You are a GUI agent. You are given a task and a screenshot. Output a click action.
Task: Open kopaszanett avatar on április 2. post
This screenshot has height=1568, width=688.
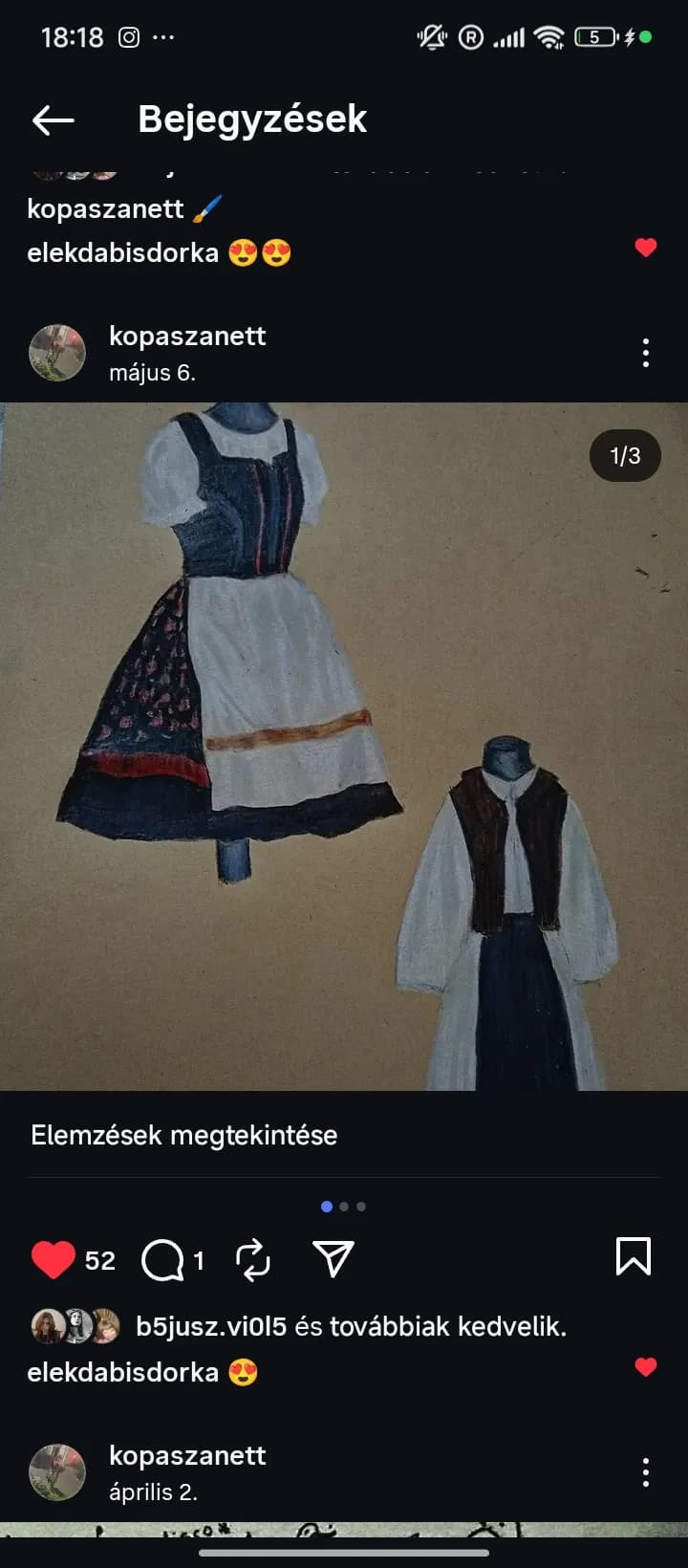coord(57,1472)
